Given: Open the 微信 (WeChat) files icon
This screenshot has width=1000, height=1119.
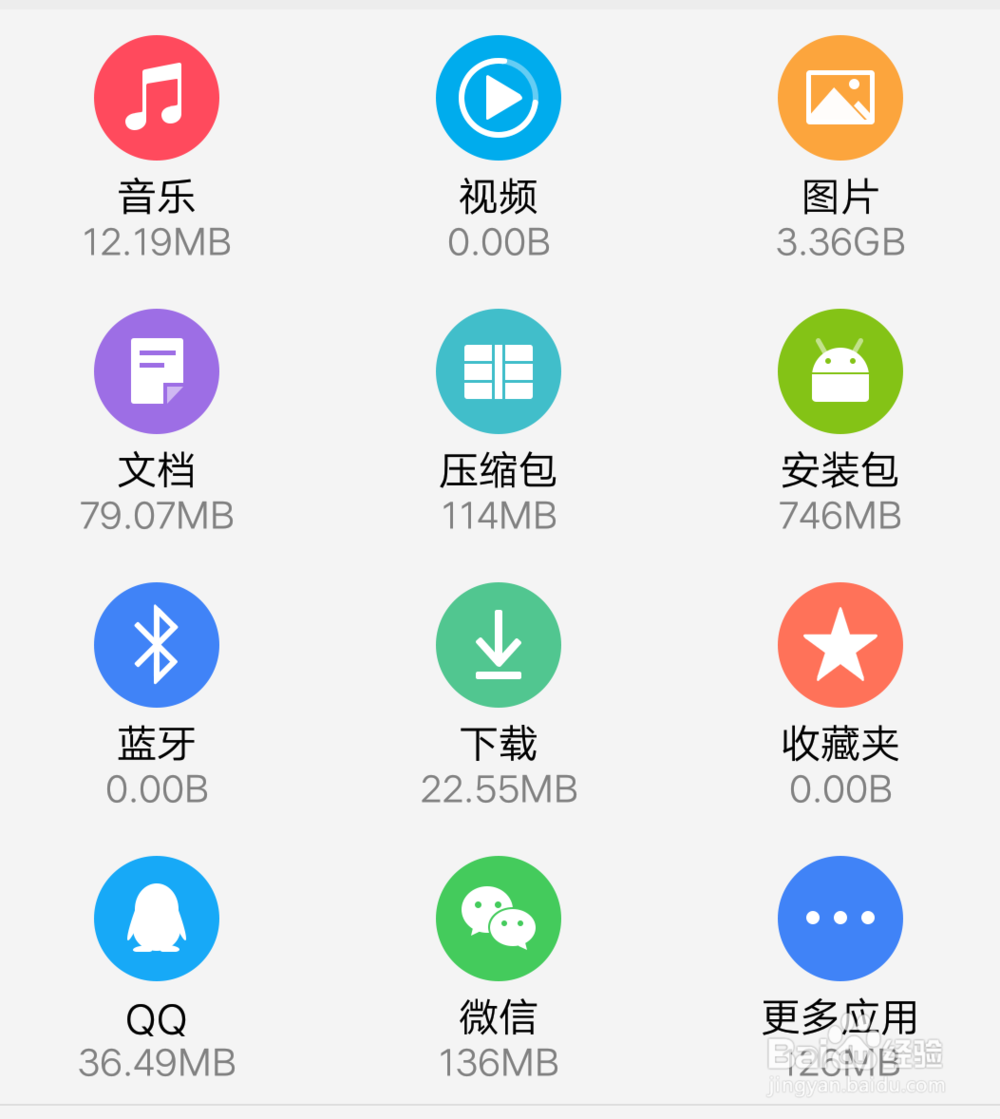Looking at the screenshot, I should point(498,918).
